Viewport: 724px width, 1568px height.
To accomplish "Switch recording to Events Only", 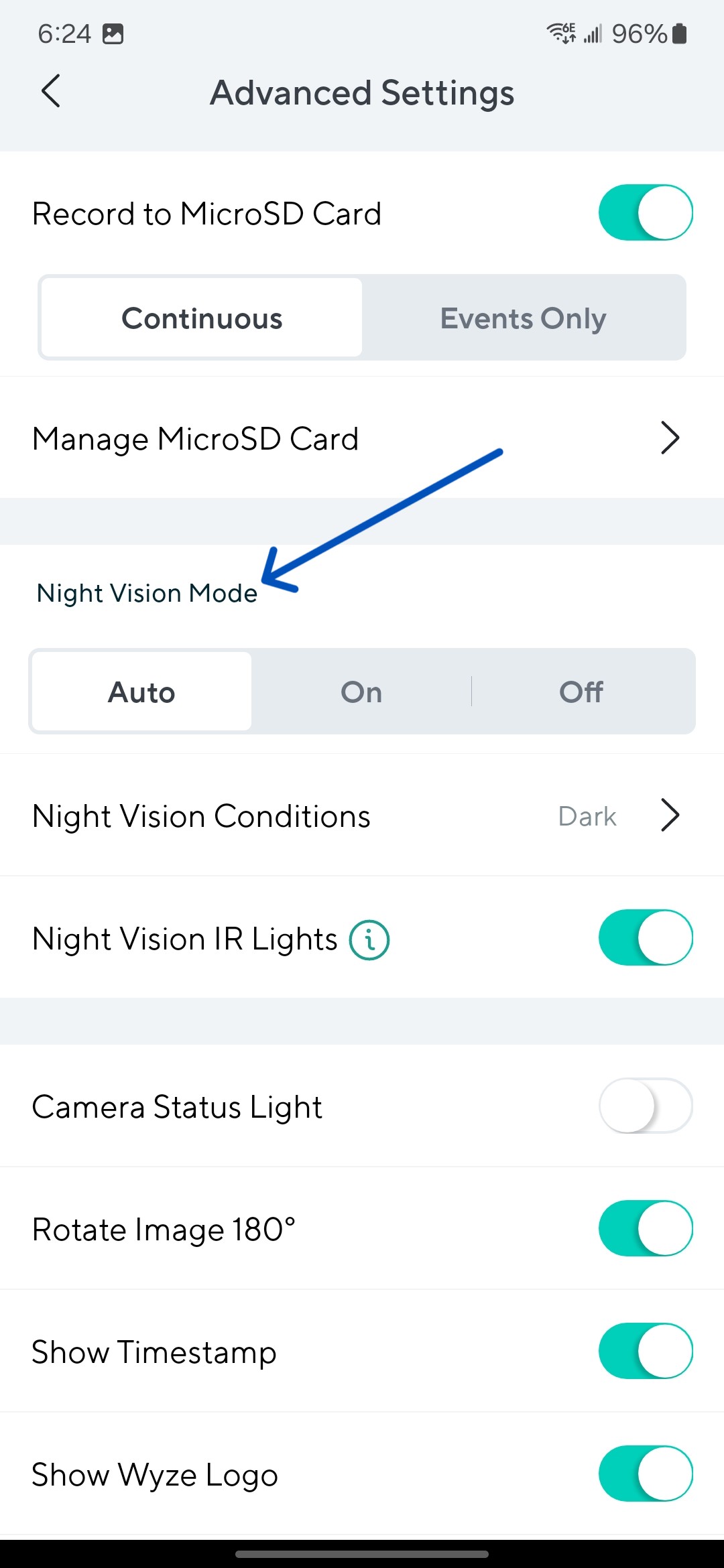I will pos(523,318).
